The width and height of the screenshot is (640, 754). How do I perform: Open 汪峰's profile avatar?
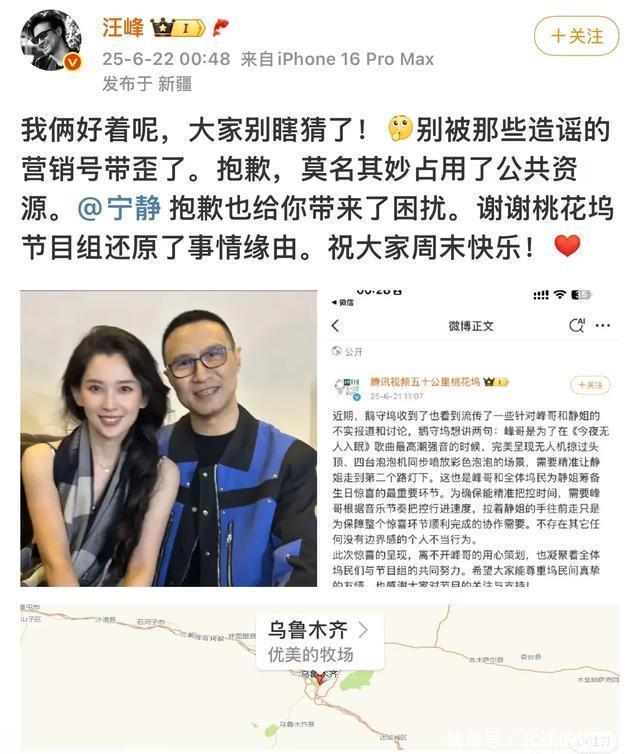pyautogui.click(x=51, y=41)
